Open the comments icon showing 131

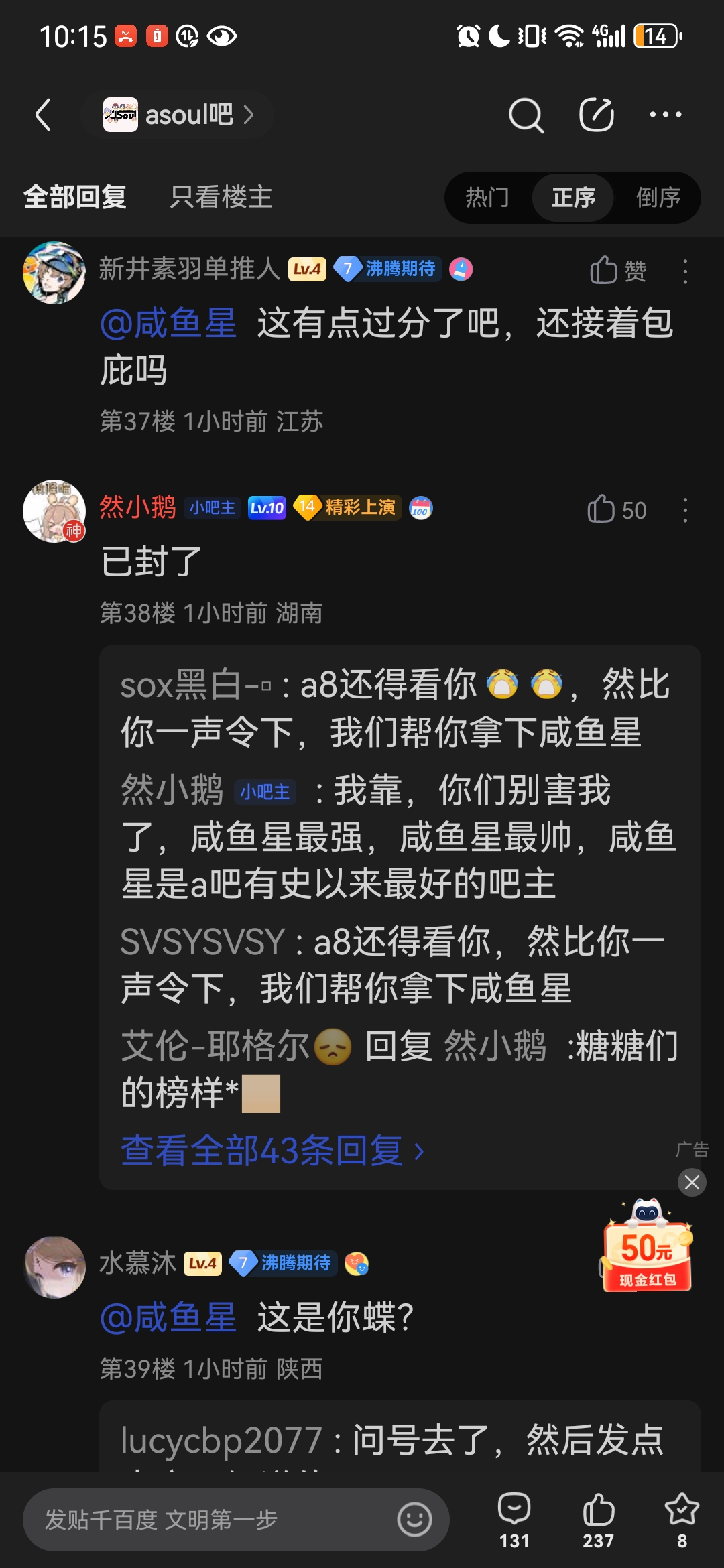(x=514, y=1520)
